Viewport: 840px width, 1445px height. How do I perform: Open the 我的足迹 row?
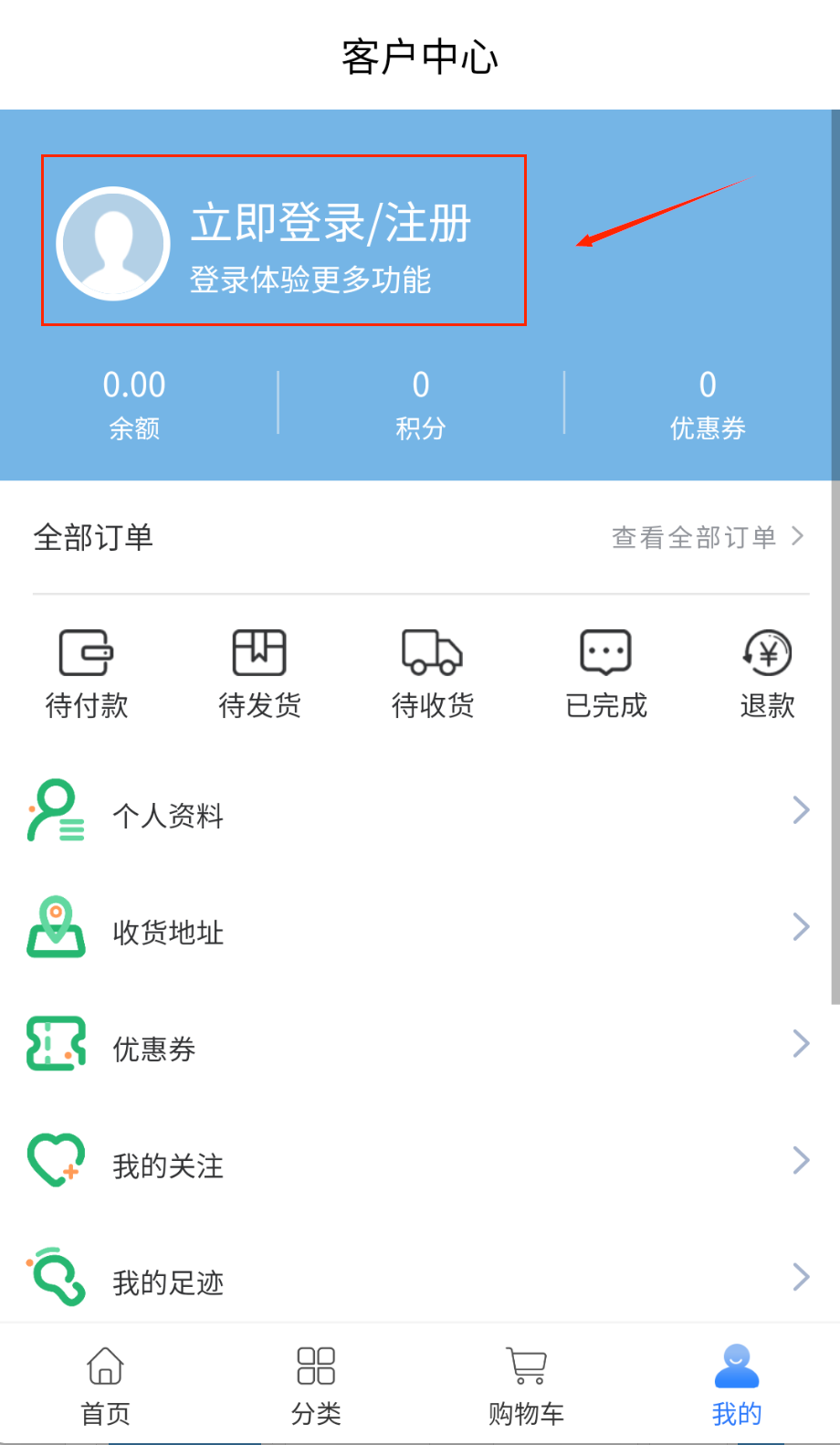pos(420,1281)
